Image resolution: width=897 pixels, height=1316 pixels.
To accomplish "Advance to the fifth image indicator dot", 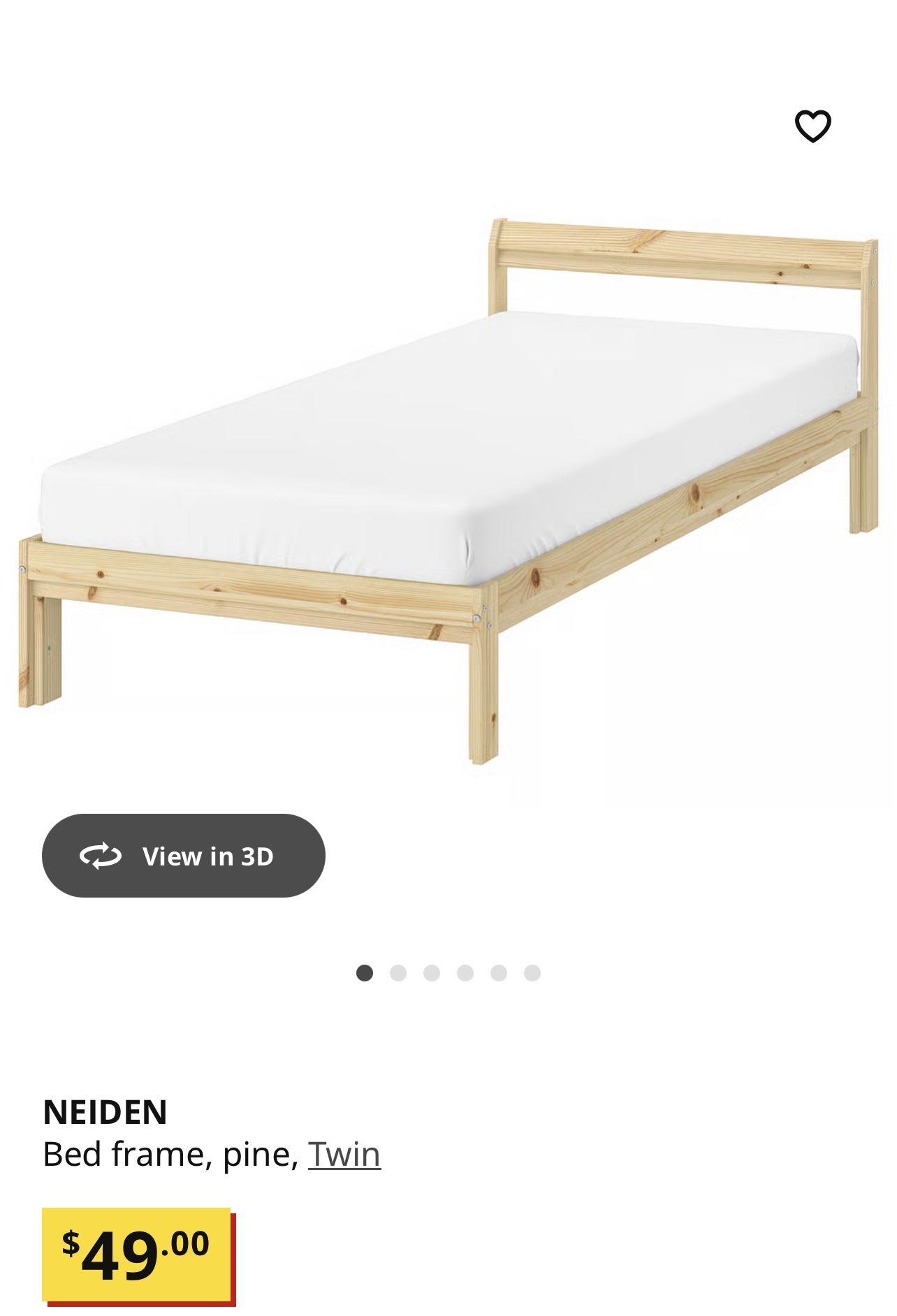I will point(499,971).
